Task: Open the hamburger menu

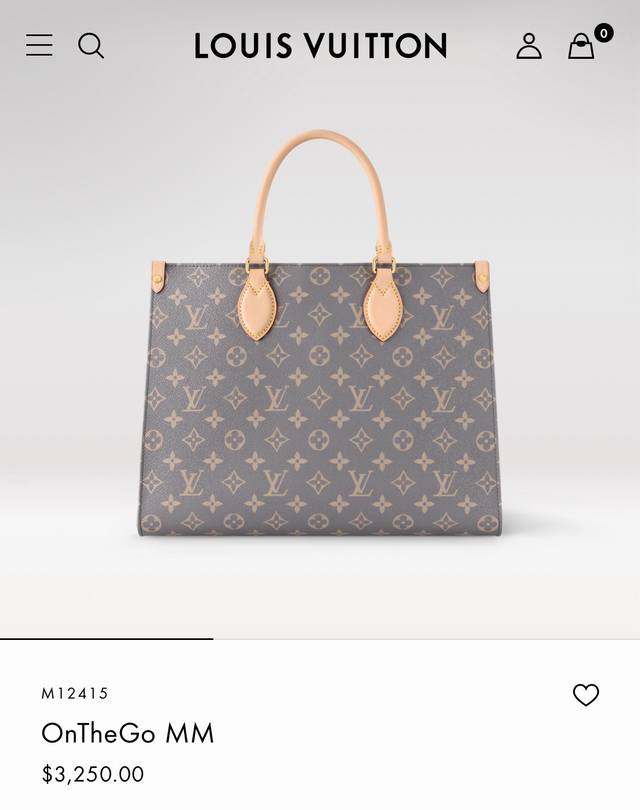Action: (x=39, y=45)
